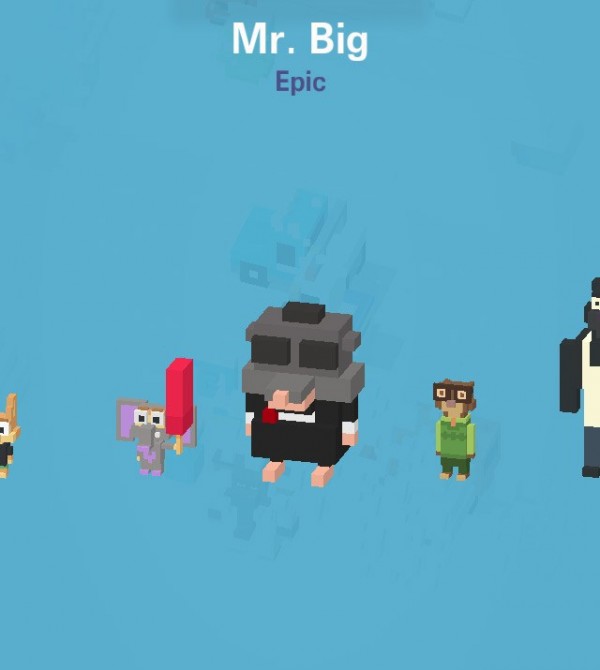Choose the rabbit character at left edge
The height and width of the screenshot is (670, 600).
pos(7,436)
